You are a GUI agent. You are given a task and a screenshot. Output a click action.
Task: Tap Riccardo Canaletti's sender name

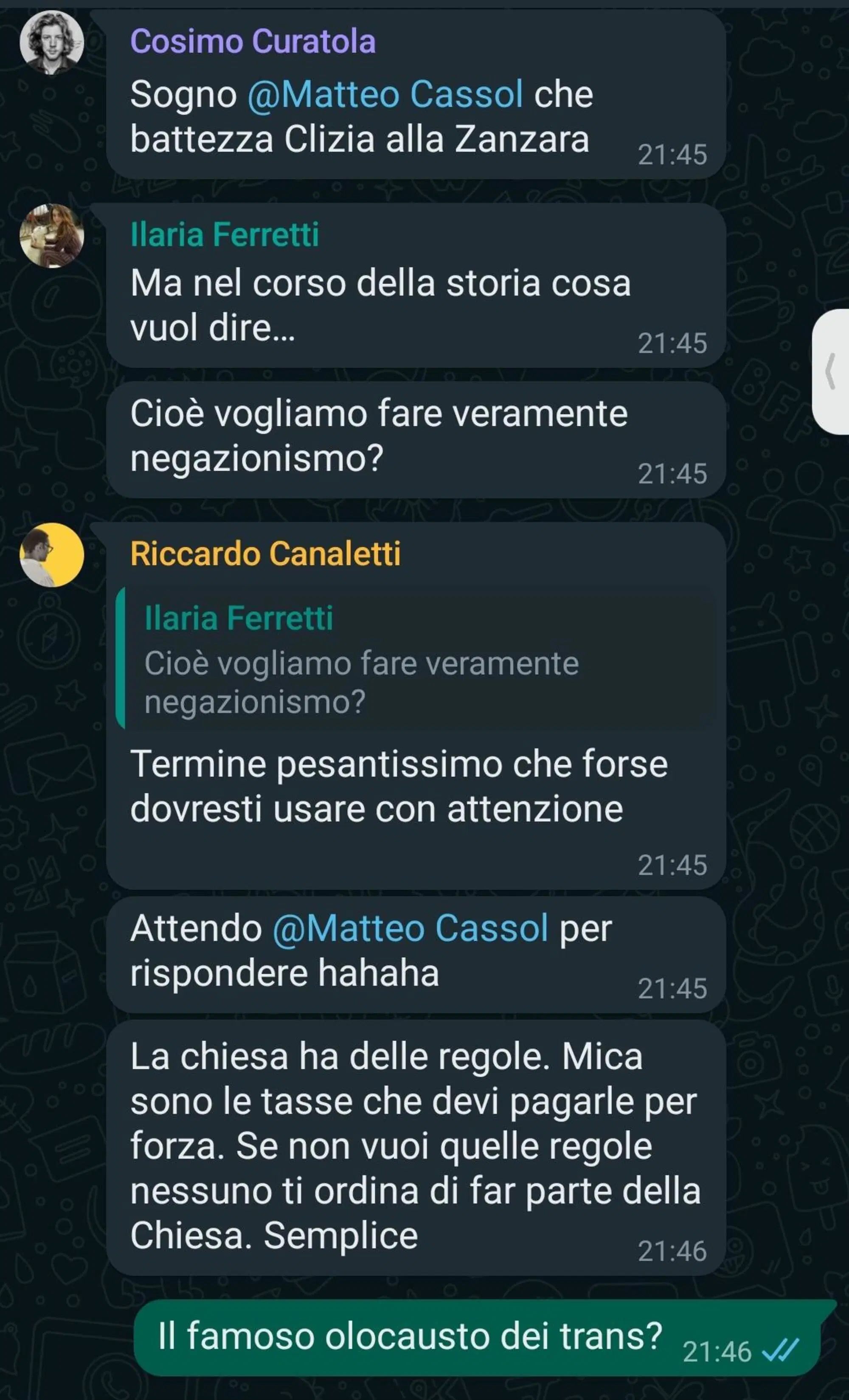coord(265,554)
